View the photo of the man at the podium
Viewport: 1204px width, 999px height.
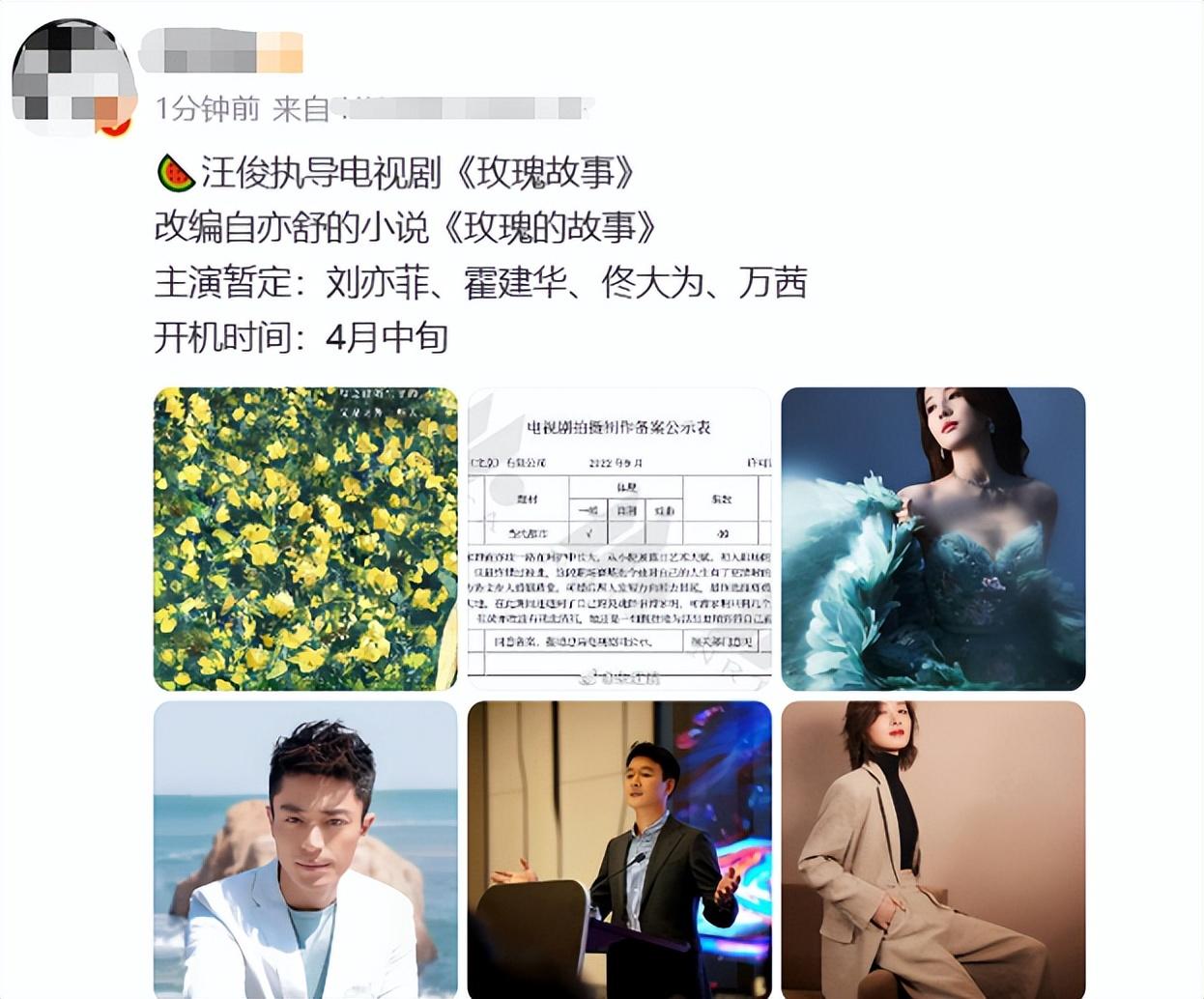tap(618, 848)
